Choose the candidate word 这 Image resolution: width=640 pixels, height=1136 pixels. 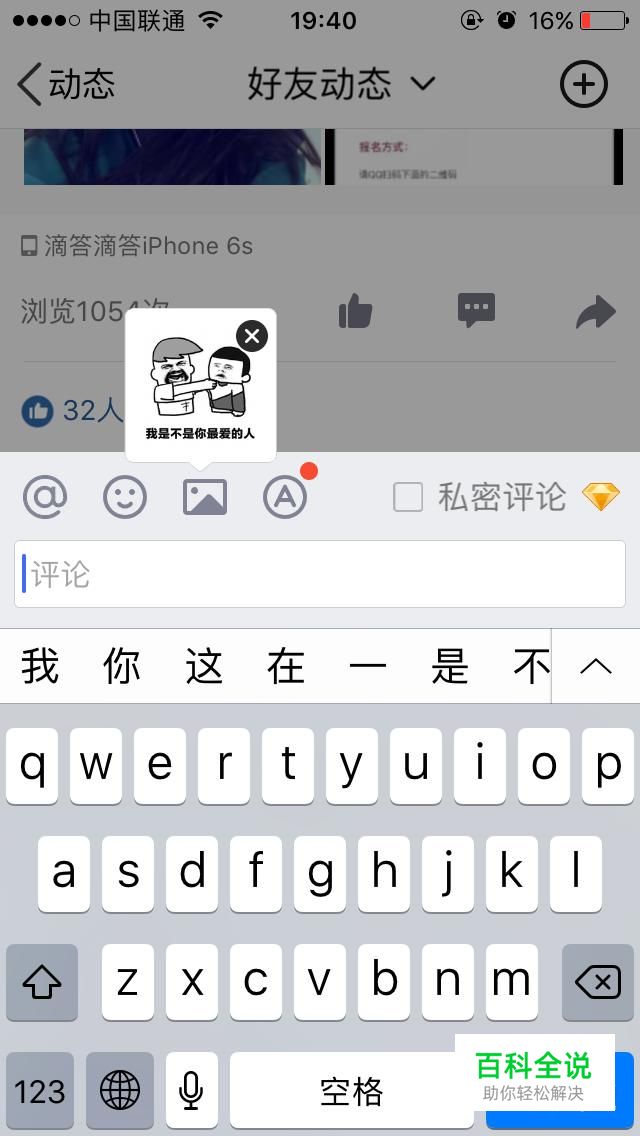tap(204, 666)
